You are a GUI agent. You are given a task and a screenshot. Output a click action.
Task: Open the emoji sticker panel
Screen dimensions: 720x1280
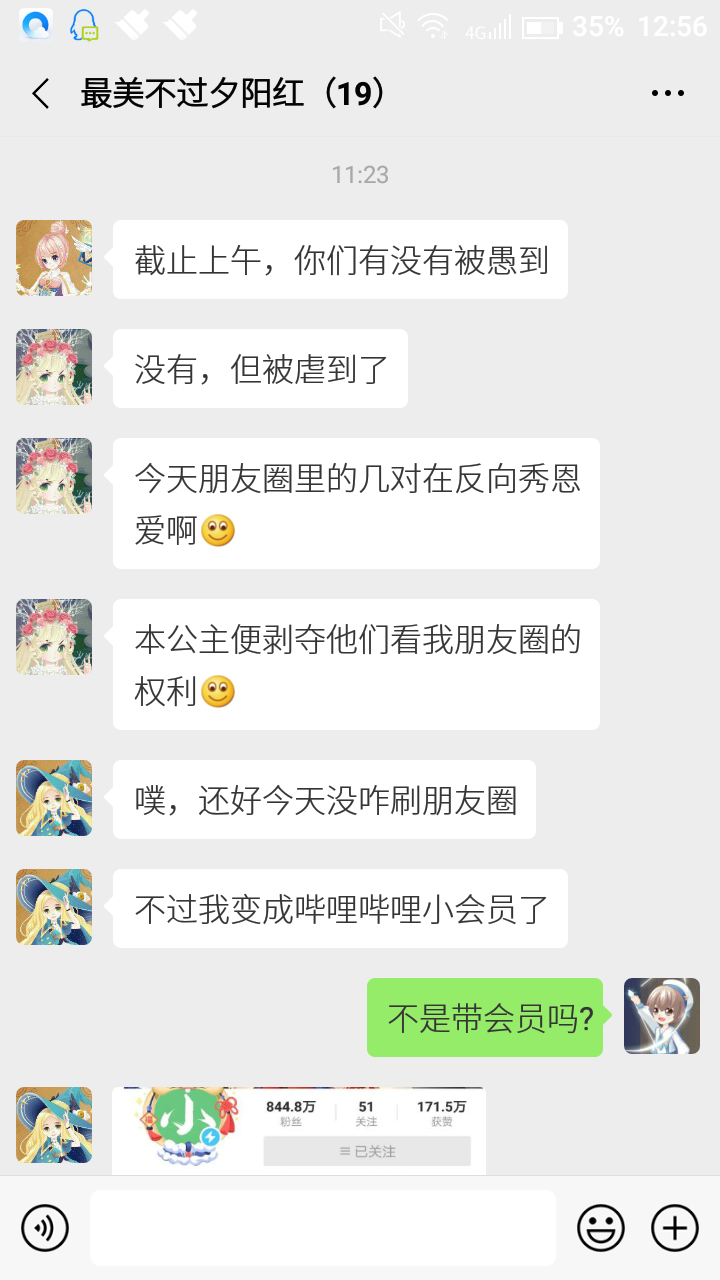pyautogui.click(x=600, y=1228)
